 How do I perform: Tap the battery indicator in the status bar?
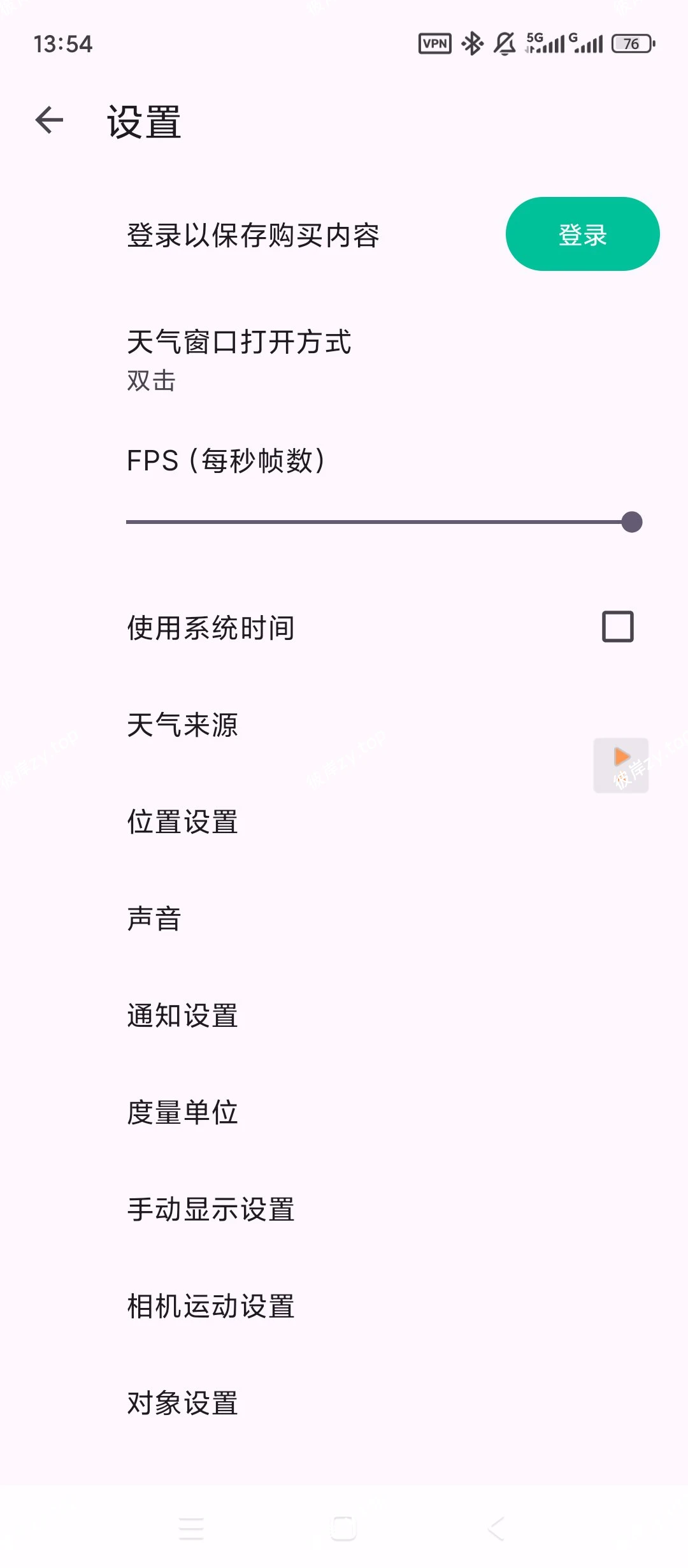coord(631,43)
